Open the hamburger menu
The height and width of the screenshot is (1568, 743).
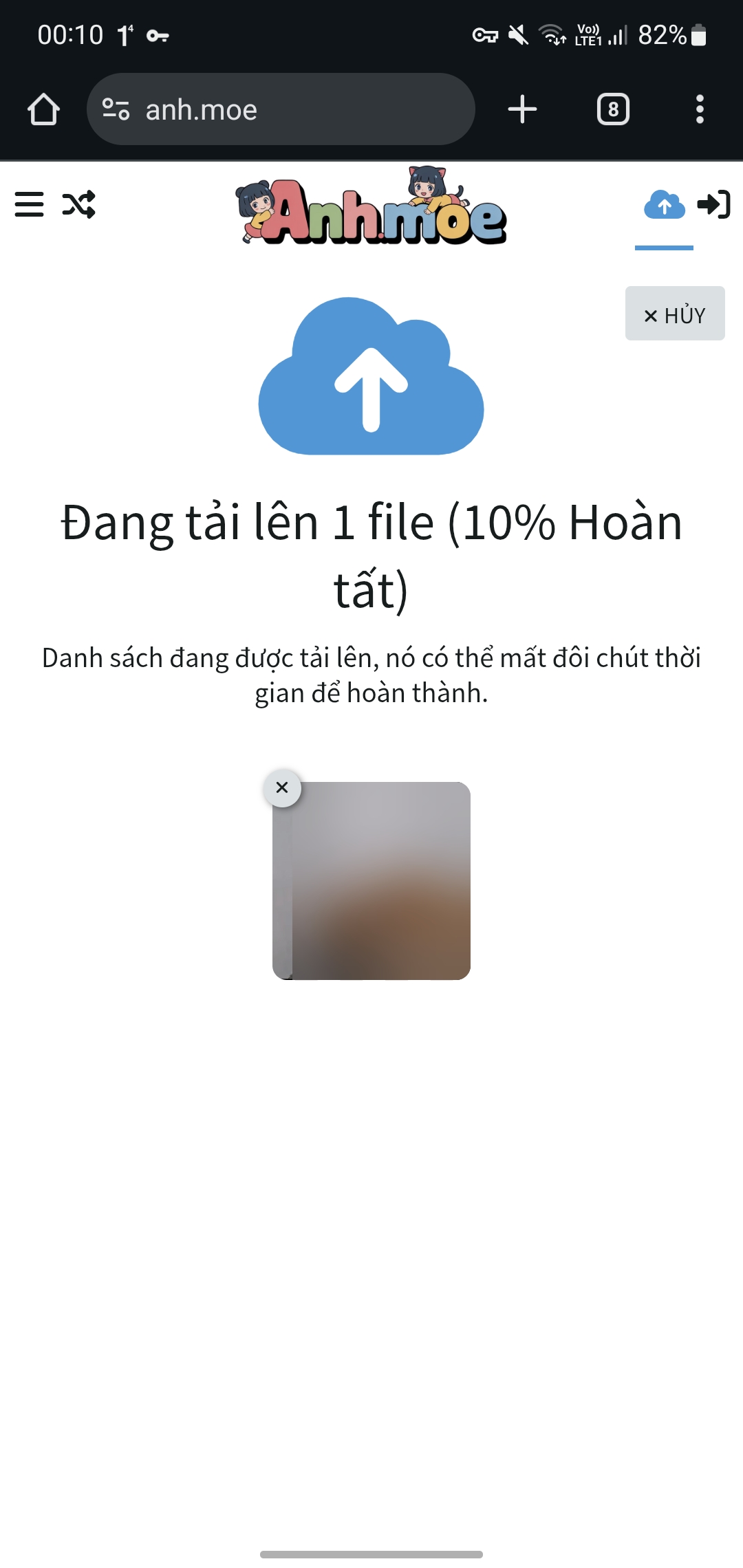coord(29,204)
